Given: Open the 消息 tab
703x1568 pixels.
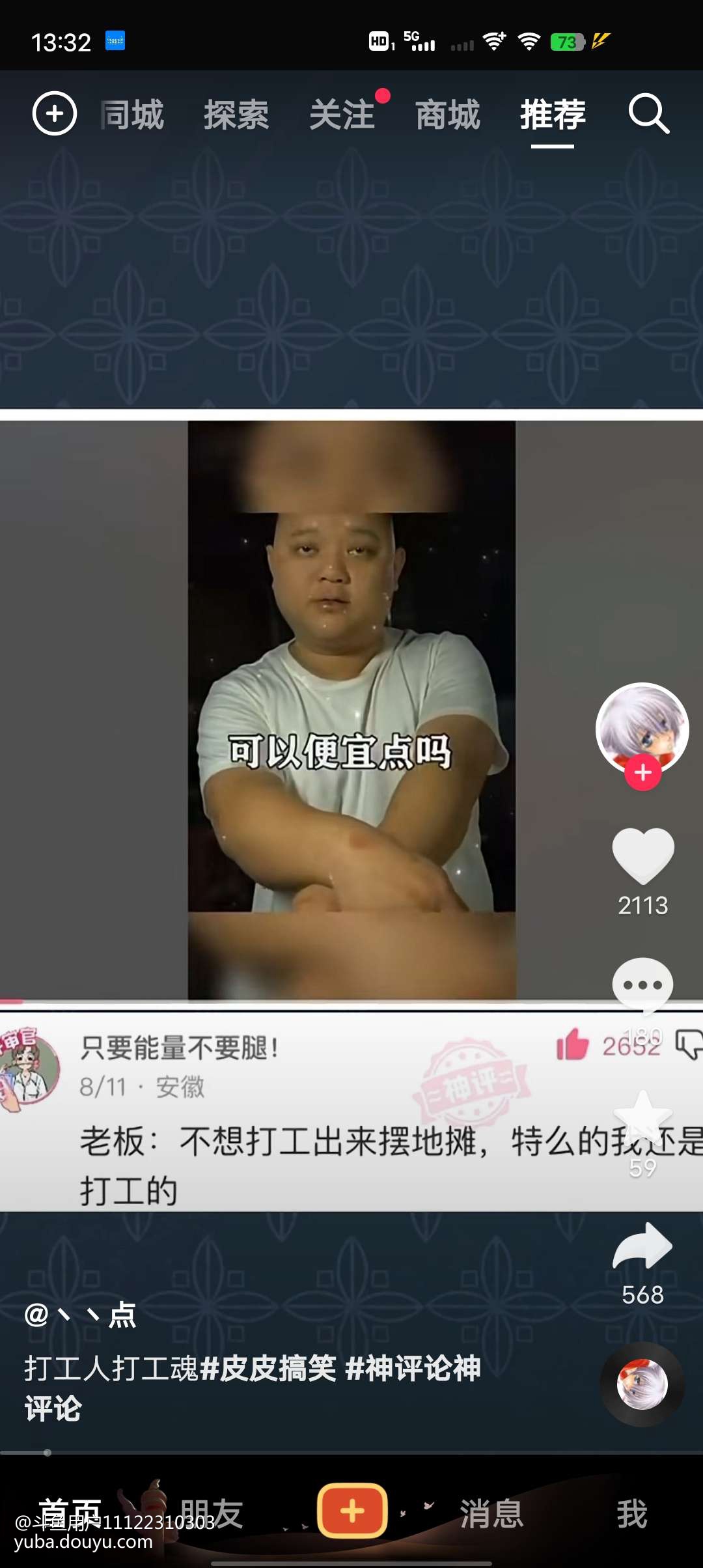Looking at the screenshot, I should click(492, 1513).
